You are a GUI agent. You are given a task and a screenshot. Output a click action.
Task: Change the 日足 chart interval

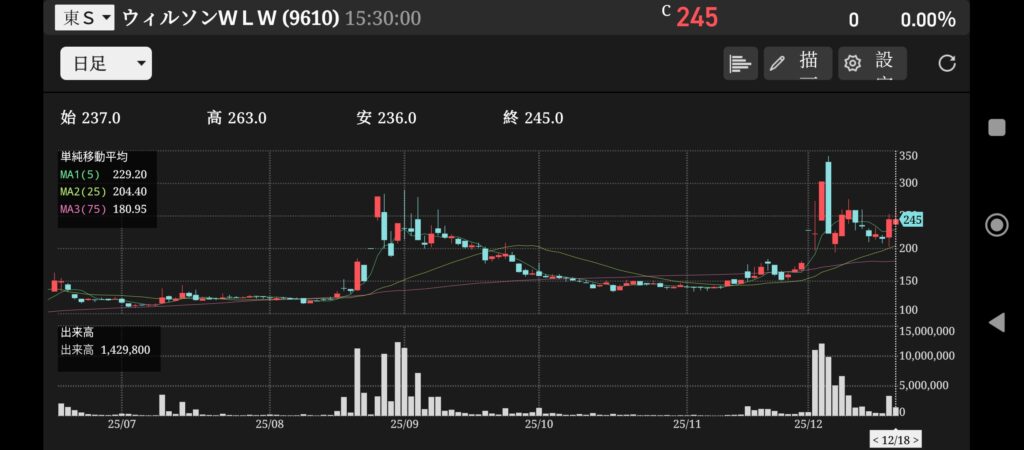[105, 64]
